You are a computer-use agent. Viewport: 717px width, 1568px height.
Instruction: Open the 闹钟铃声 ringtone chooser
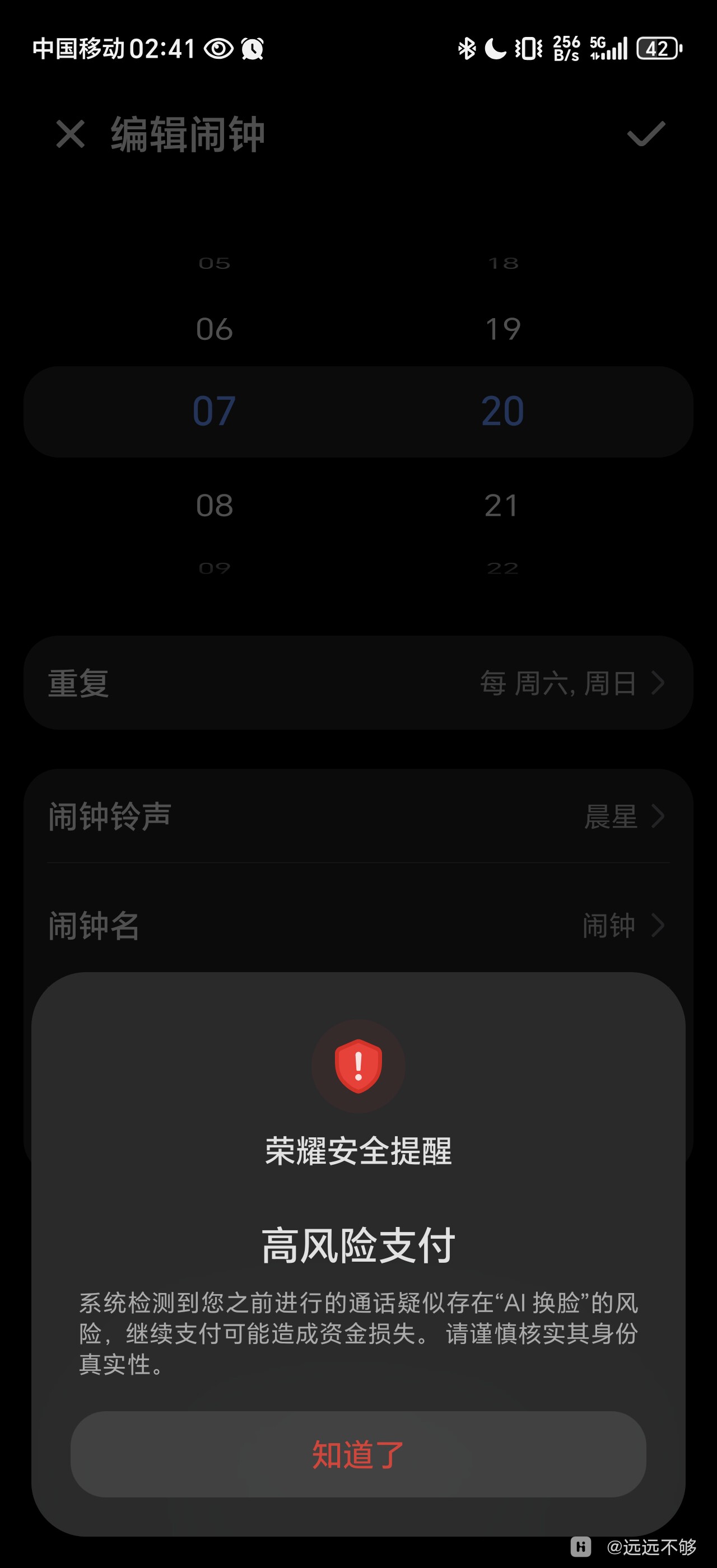pos(358,818)
